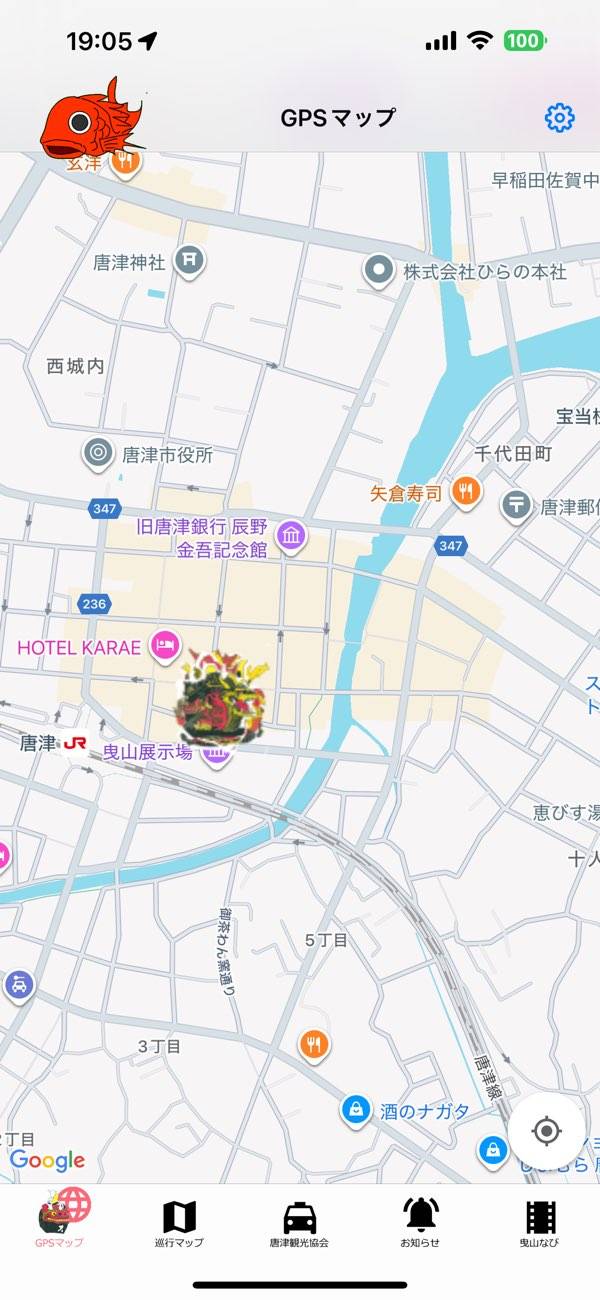
Task: Open the Google logo link
Action: click(x=47, y=1160)
